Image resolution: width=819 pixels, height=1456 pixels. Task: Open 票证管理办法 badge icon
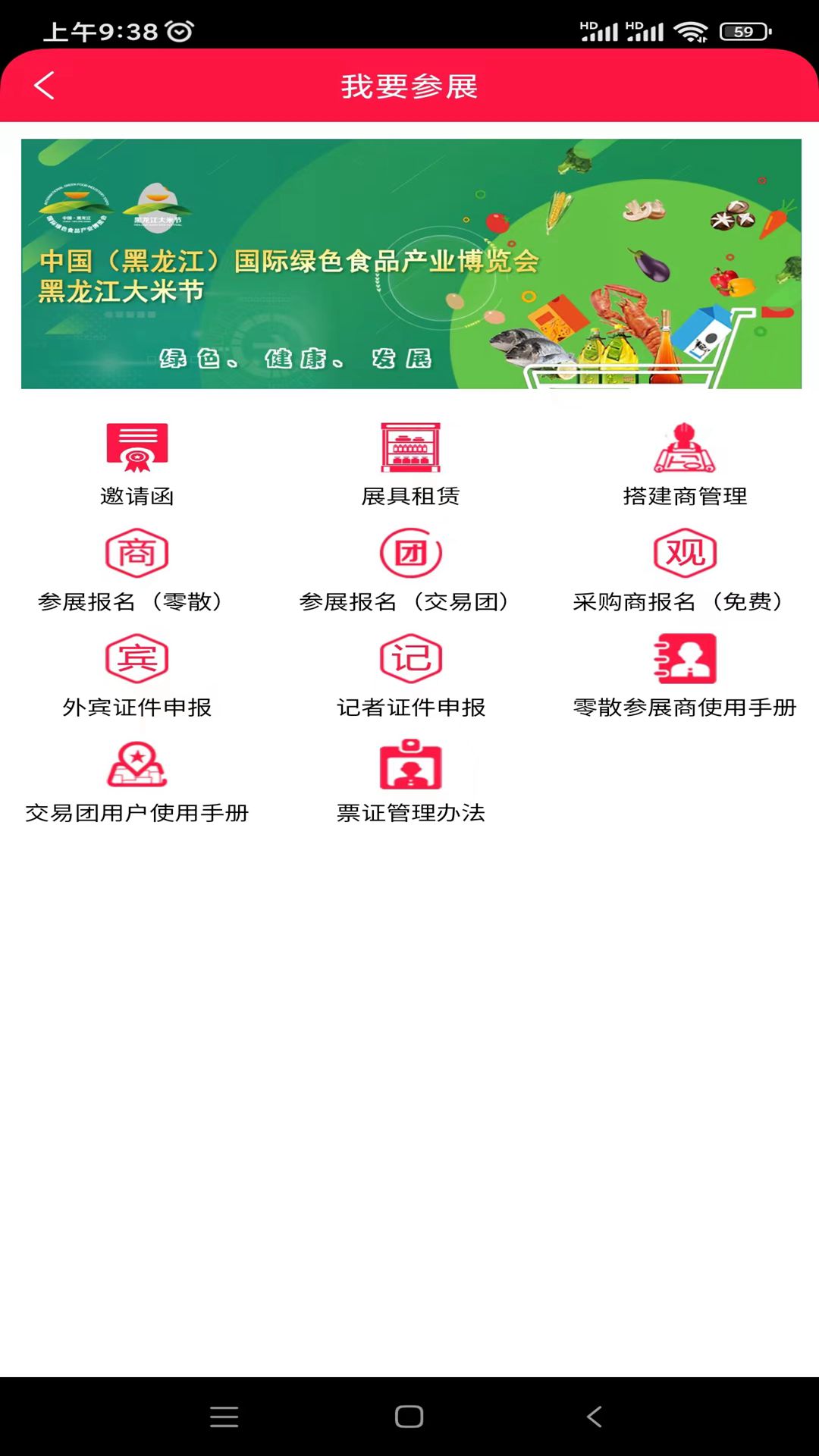[409, 766]
